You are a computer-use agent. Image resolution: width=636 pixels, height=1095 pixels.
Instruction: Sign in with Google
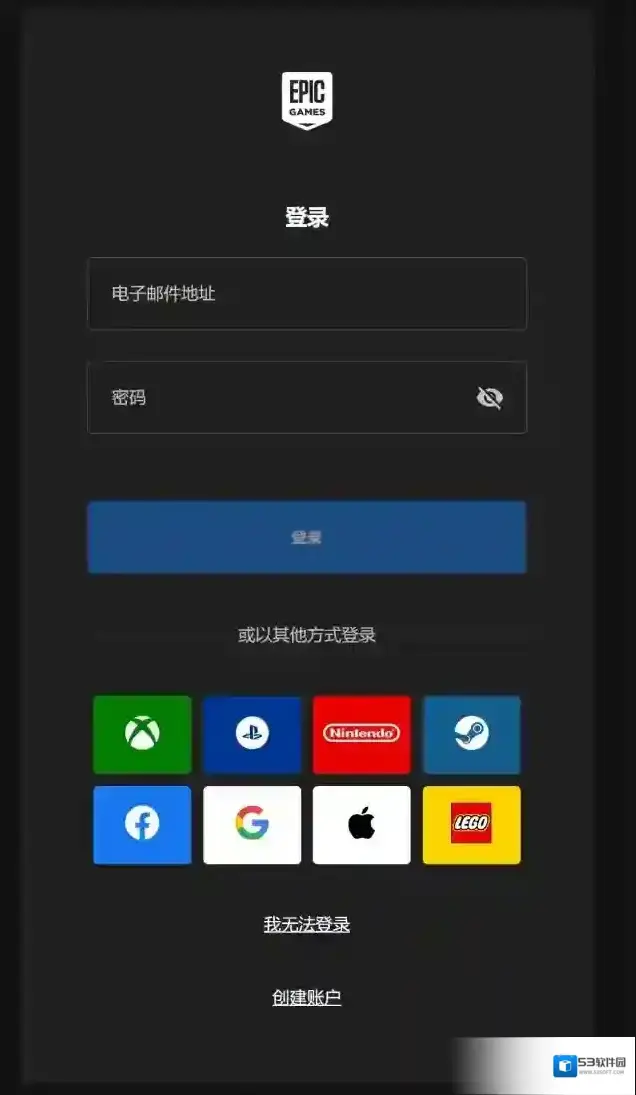click(252, 824)
